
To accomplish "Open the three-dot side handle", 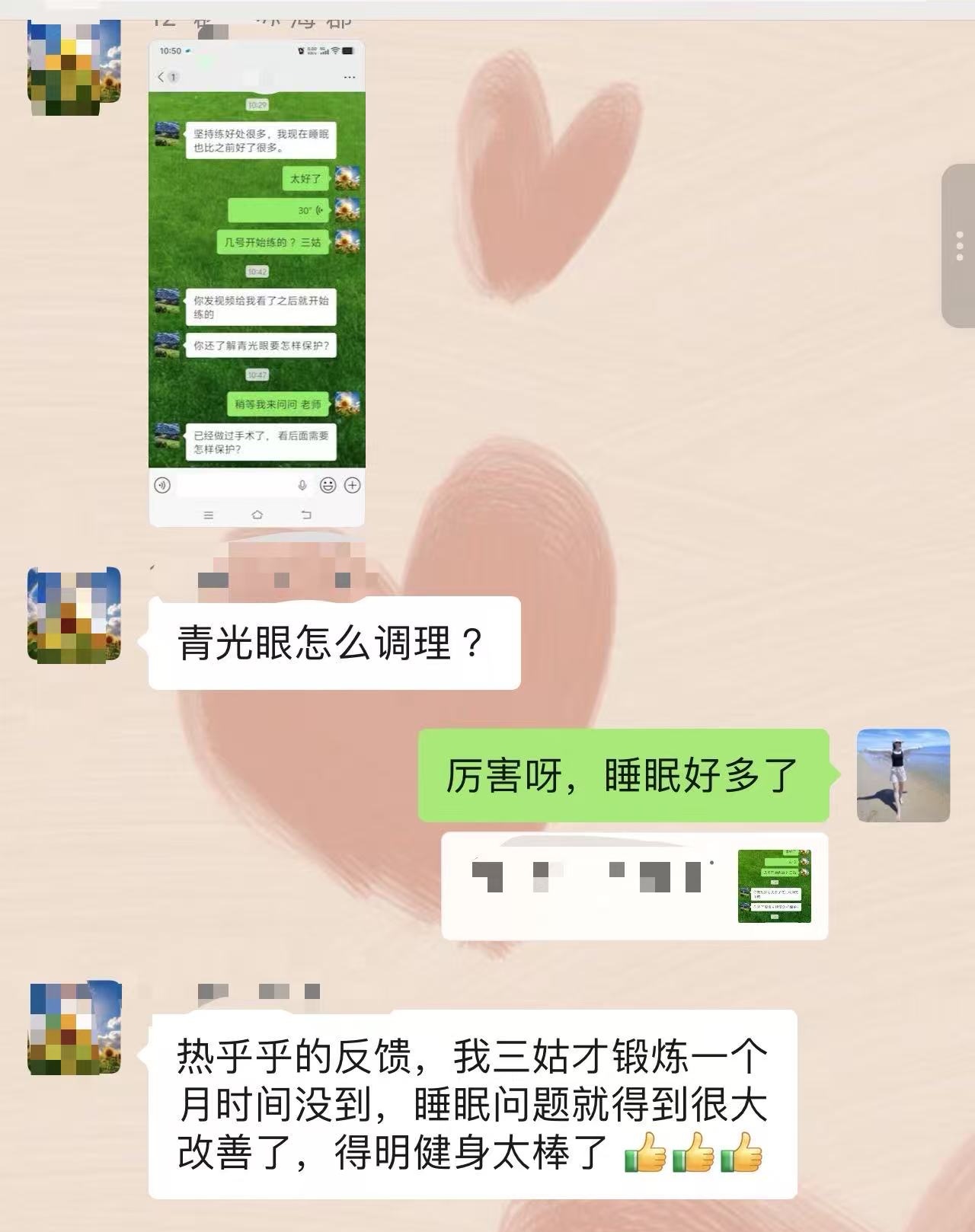I will pos(959,246).
